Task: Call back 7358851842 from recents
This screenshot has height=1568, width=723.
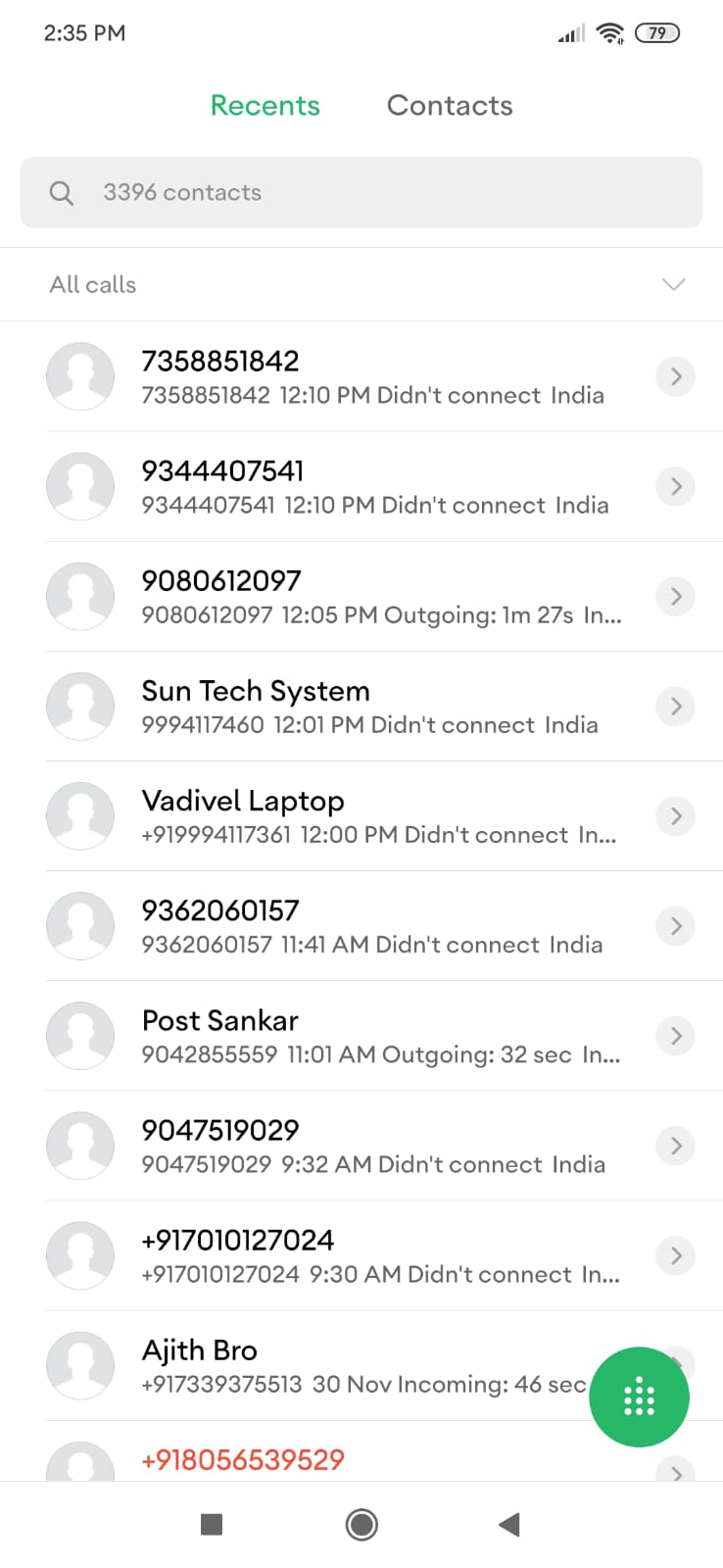Action: tap(372, 376)
